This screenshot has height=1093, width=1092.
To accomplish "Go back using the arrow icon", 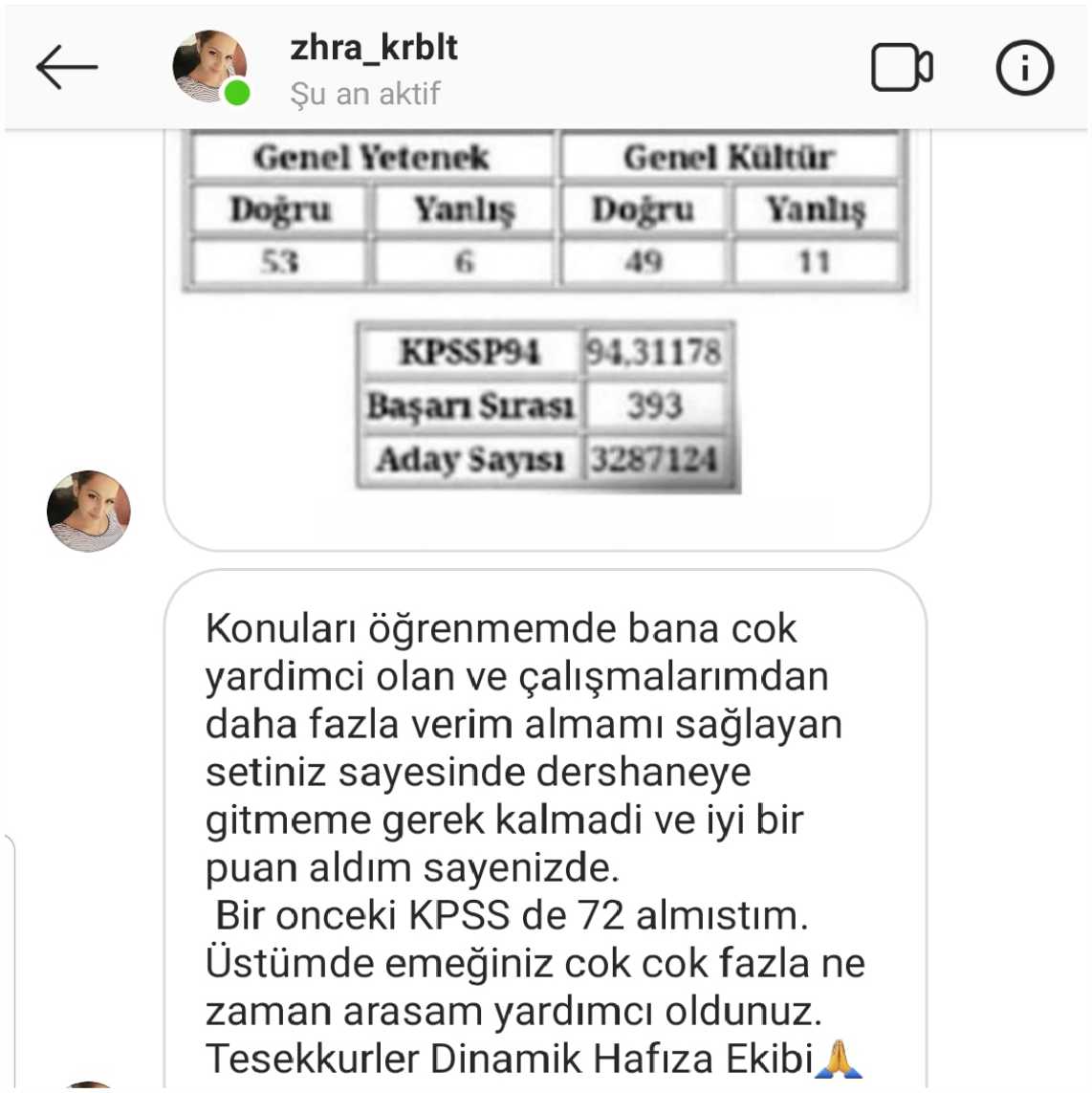I will [x=66, y=67].
